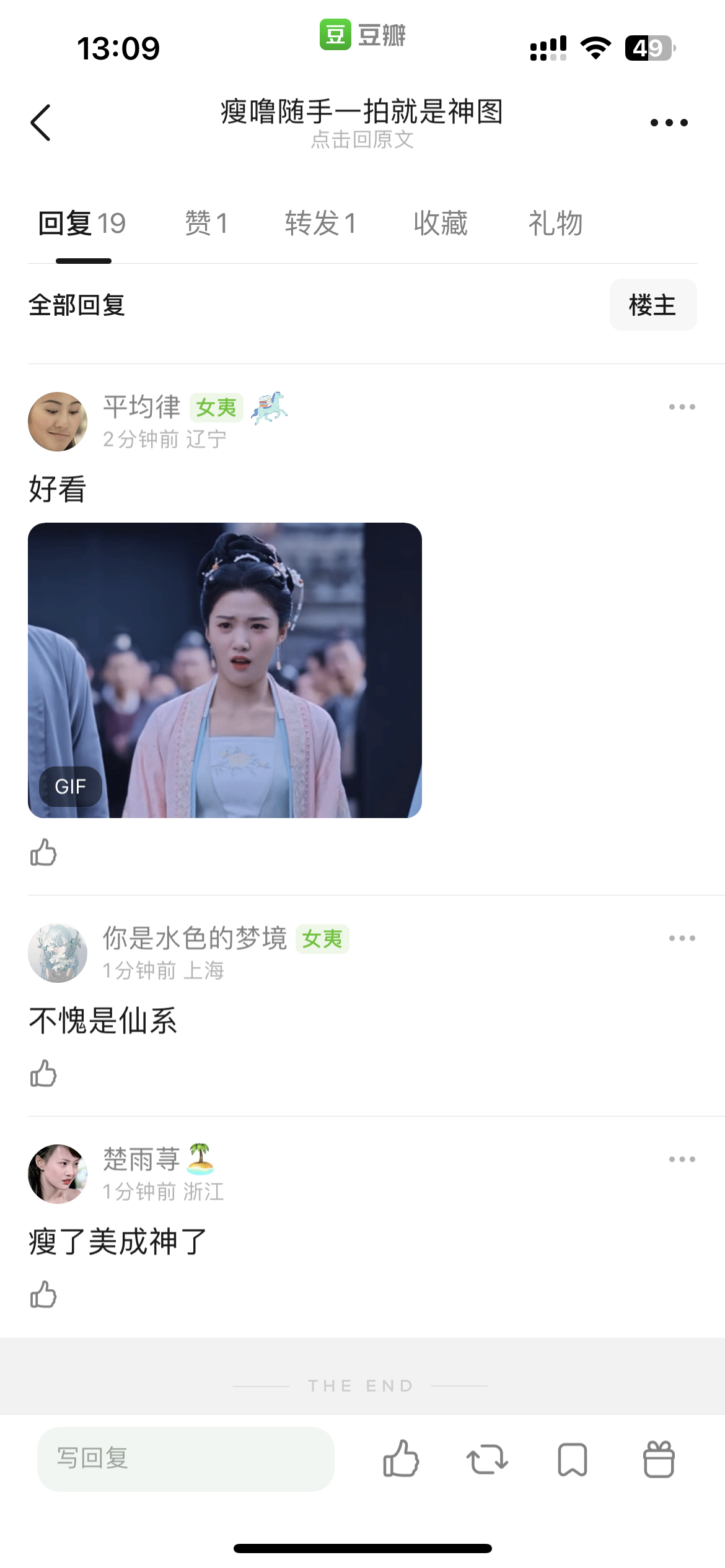The image size is (725, 1568).
Task: Open more options on 平均律's reply
Action: [x=682, y=407]
